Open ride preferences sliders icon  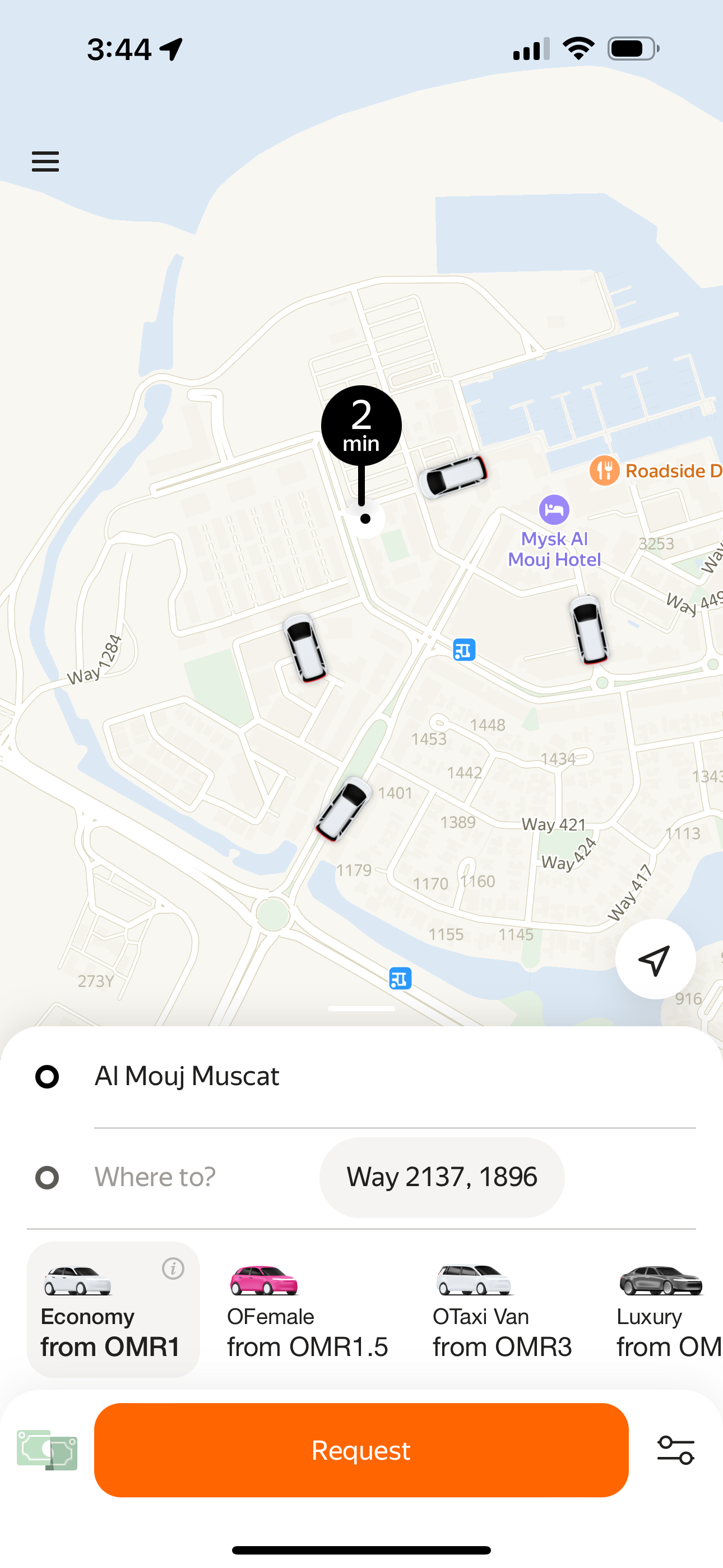(675, 1450)
